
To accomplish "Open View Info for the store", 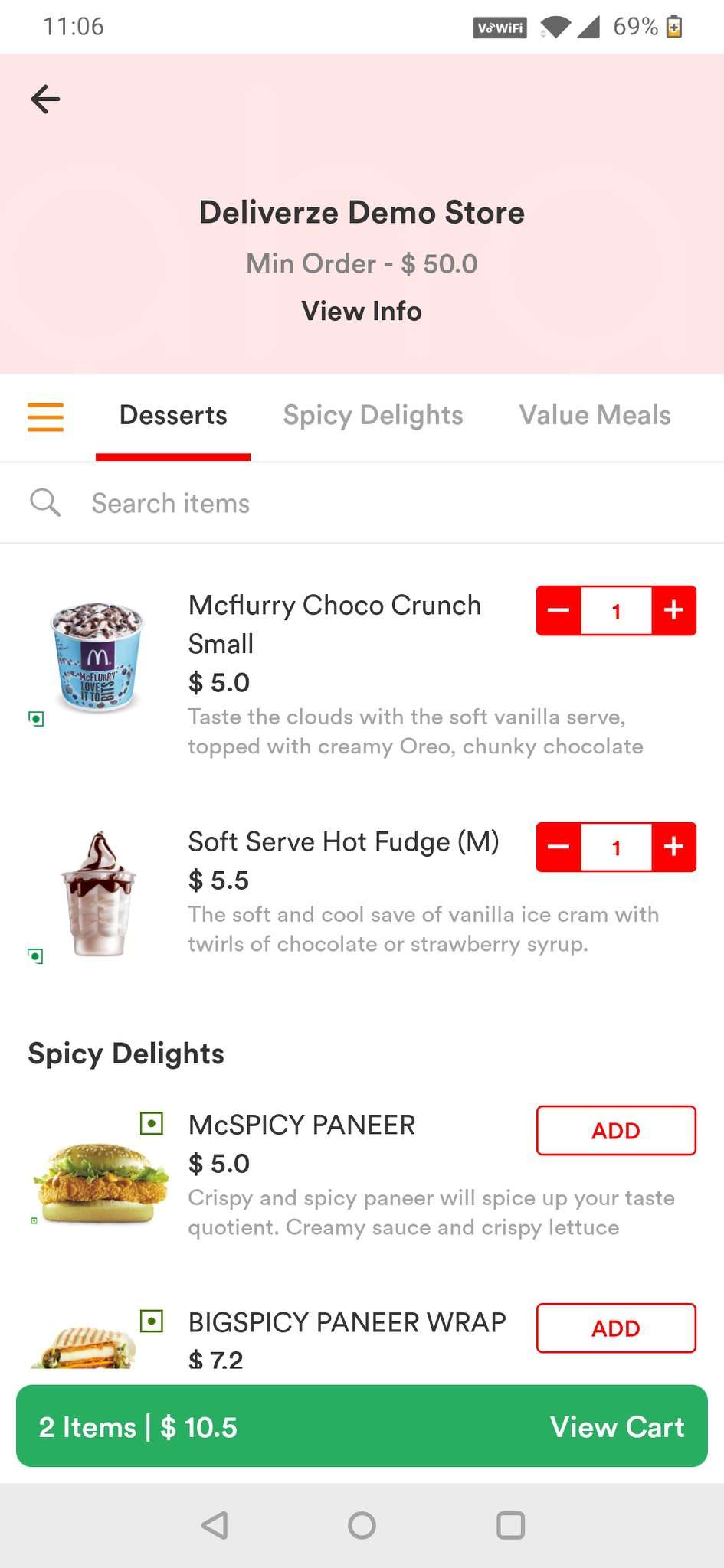I will pyautogui.click(x=362, y=312).
